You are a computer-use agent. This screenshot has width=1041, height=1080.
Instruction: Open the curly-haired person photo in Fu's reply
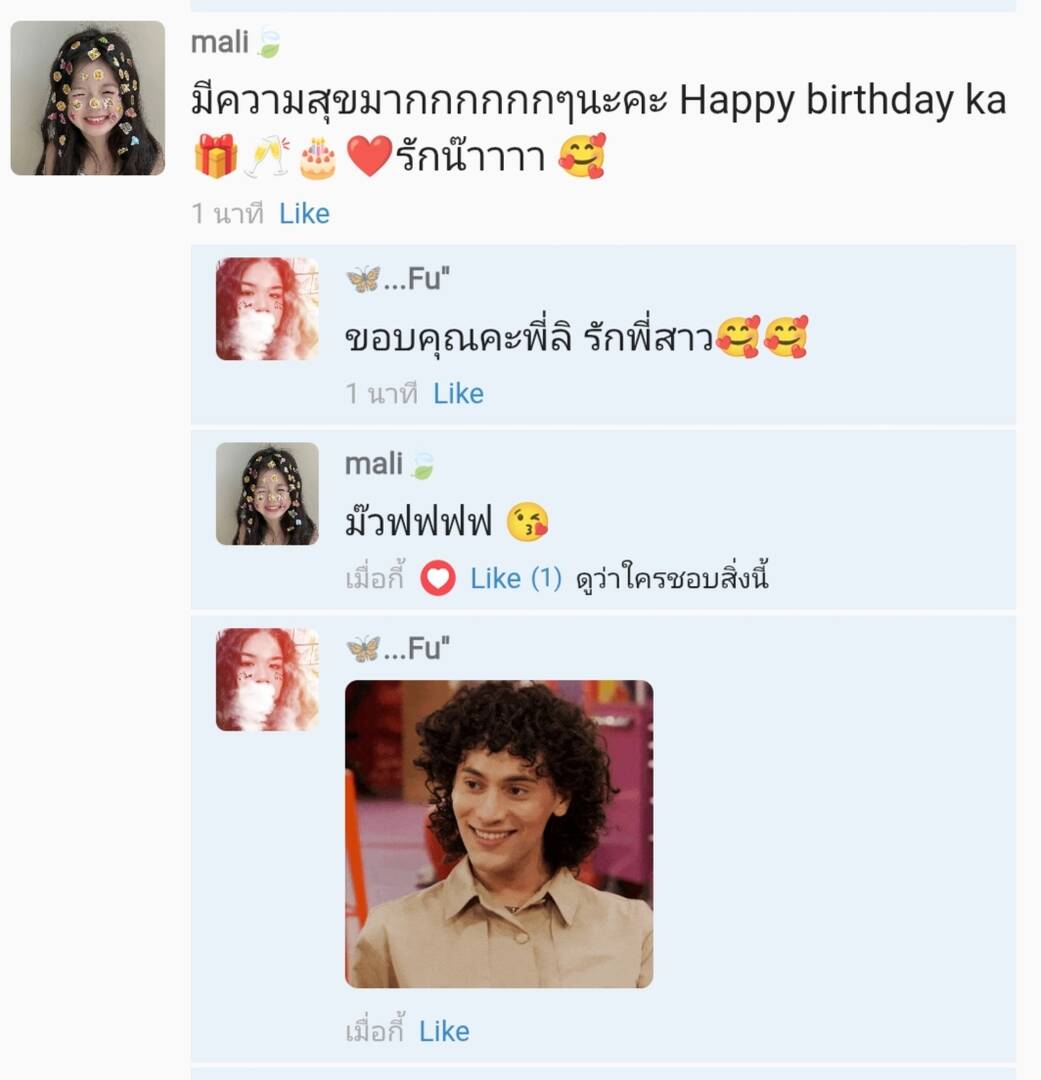[x=499, y=834]
